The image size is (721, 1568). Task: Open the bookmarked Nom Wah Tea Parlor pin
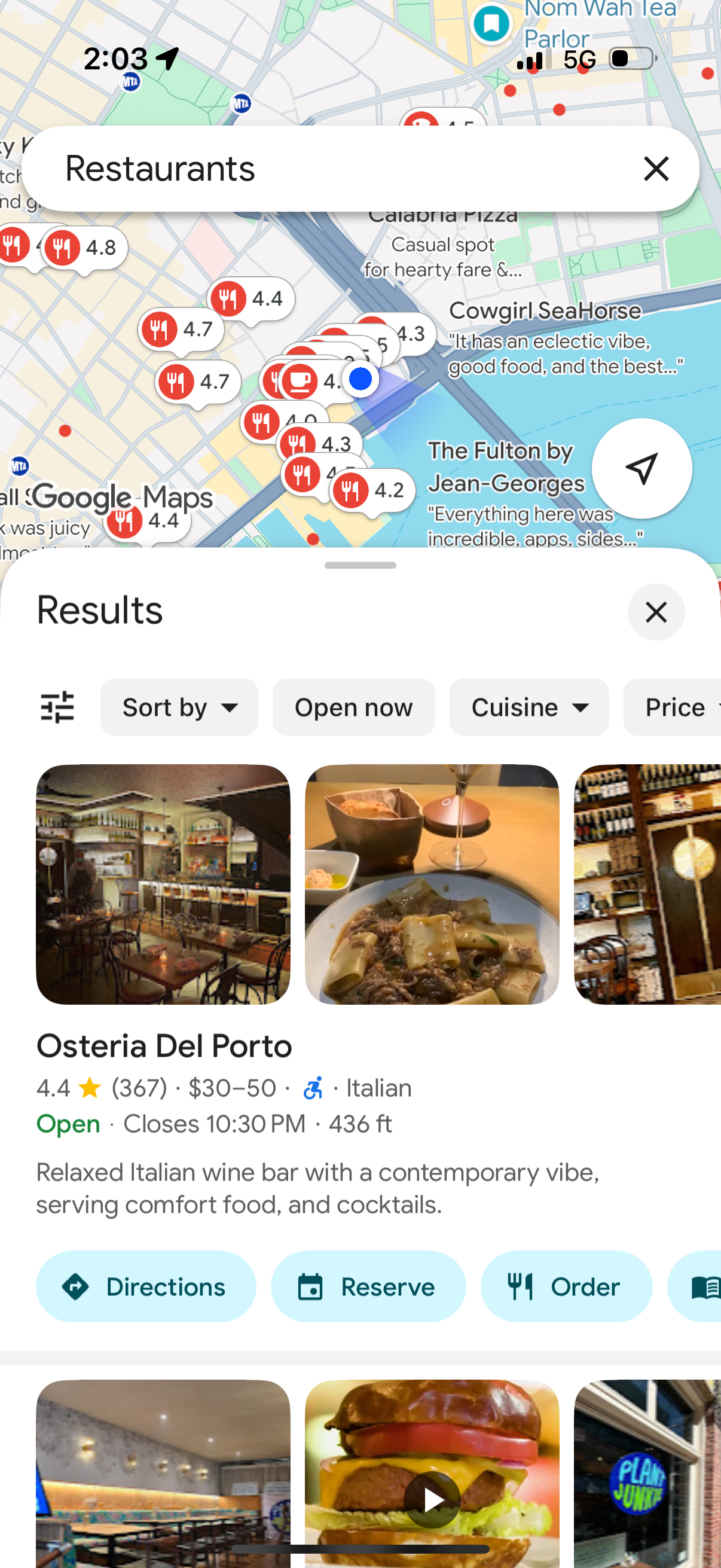(490, 23)
